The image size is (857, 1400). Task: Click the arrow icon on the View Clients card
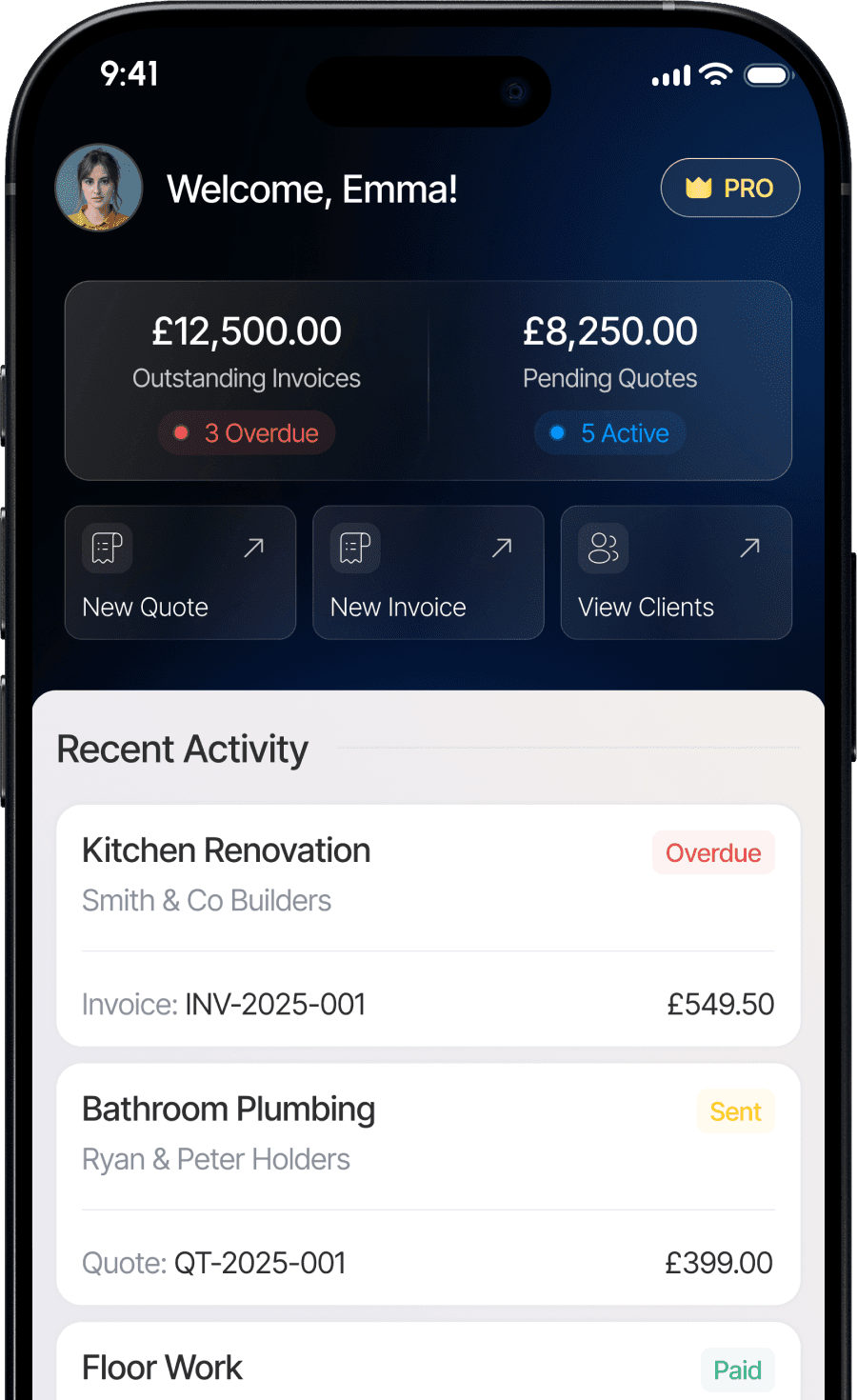[x=749, y=547]
